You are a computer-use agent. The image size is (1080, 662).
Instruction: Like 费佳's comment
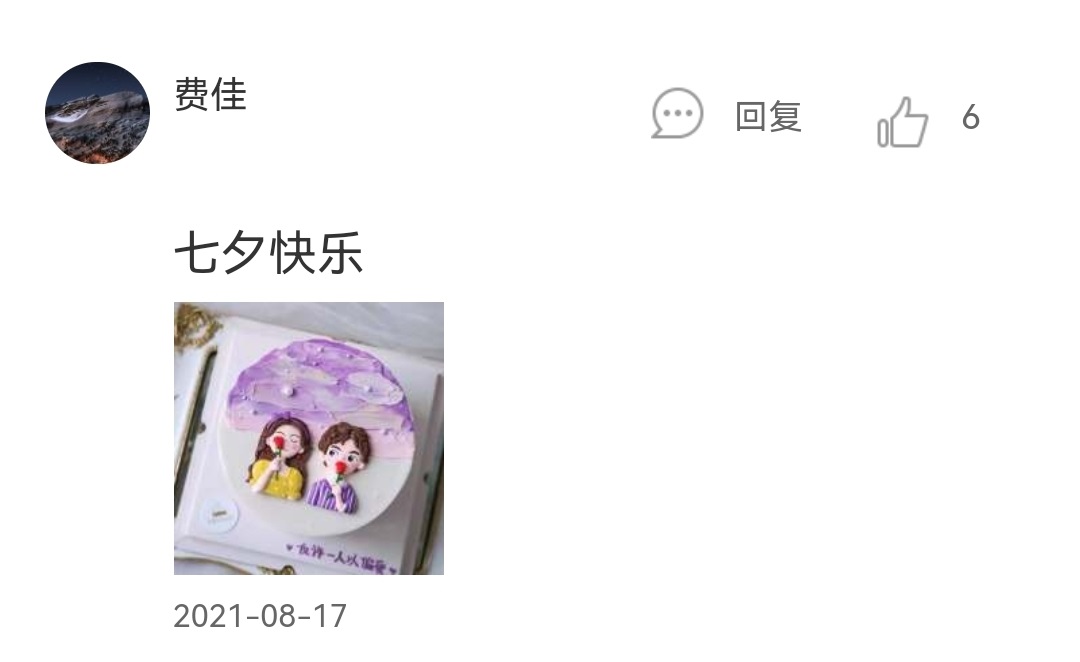[x=903, y=120]
